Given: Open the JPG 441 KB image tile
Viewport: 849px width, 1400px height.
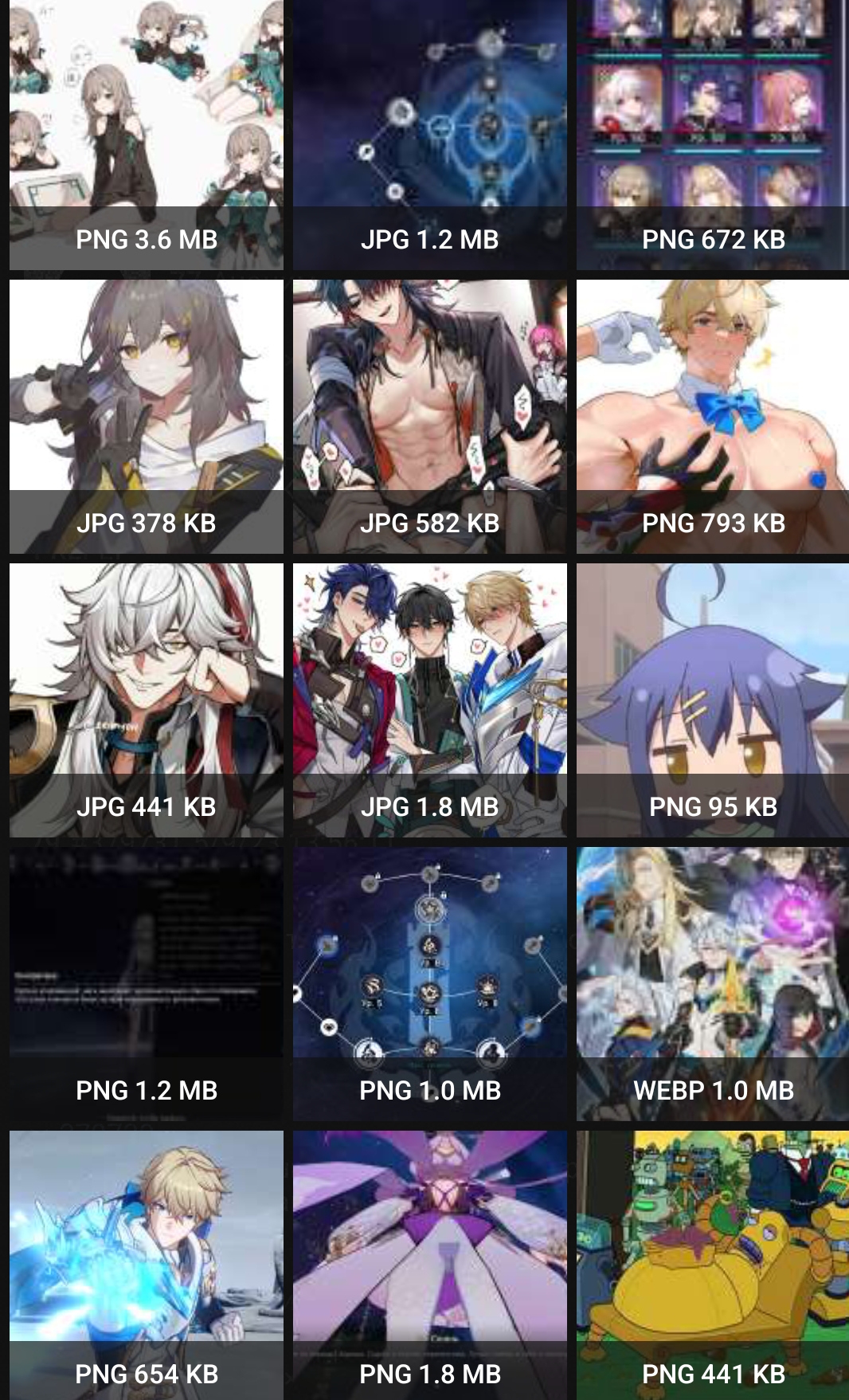Looking at the screenshot, I should [147, 700].
